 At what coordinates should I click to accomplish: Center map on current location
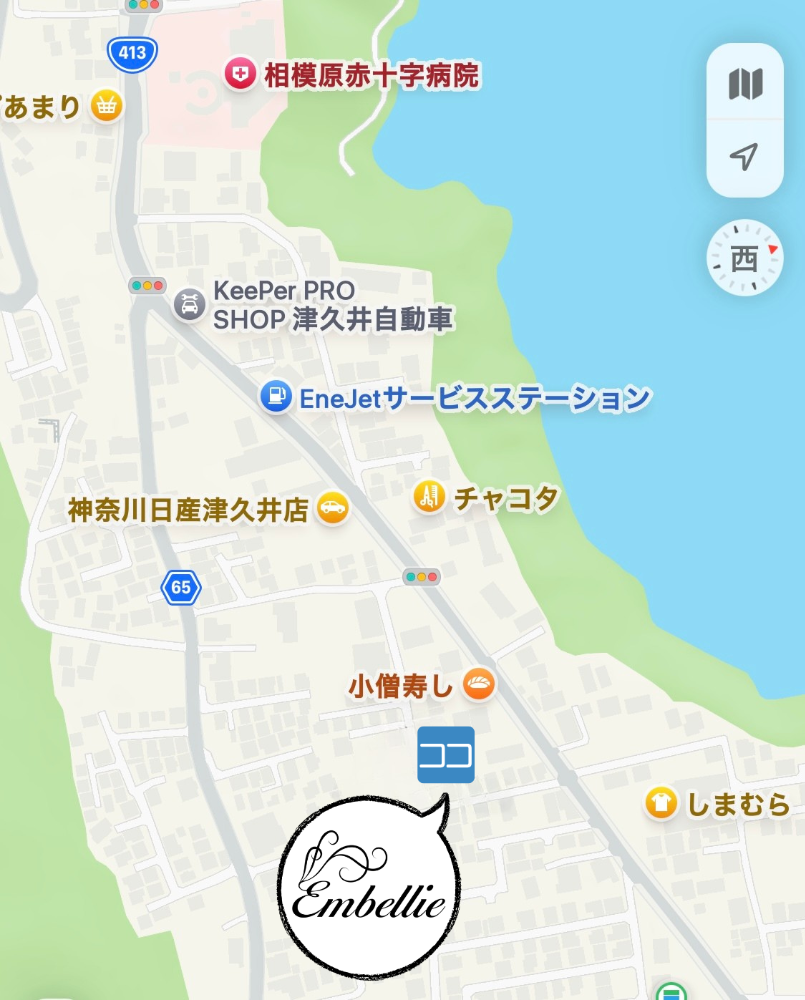pos(745,157)
